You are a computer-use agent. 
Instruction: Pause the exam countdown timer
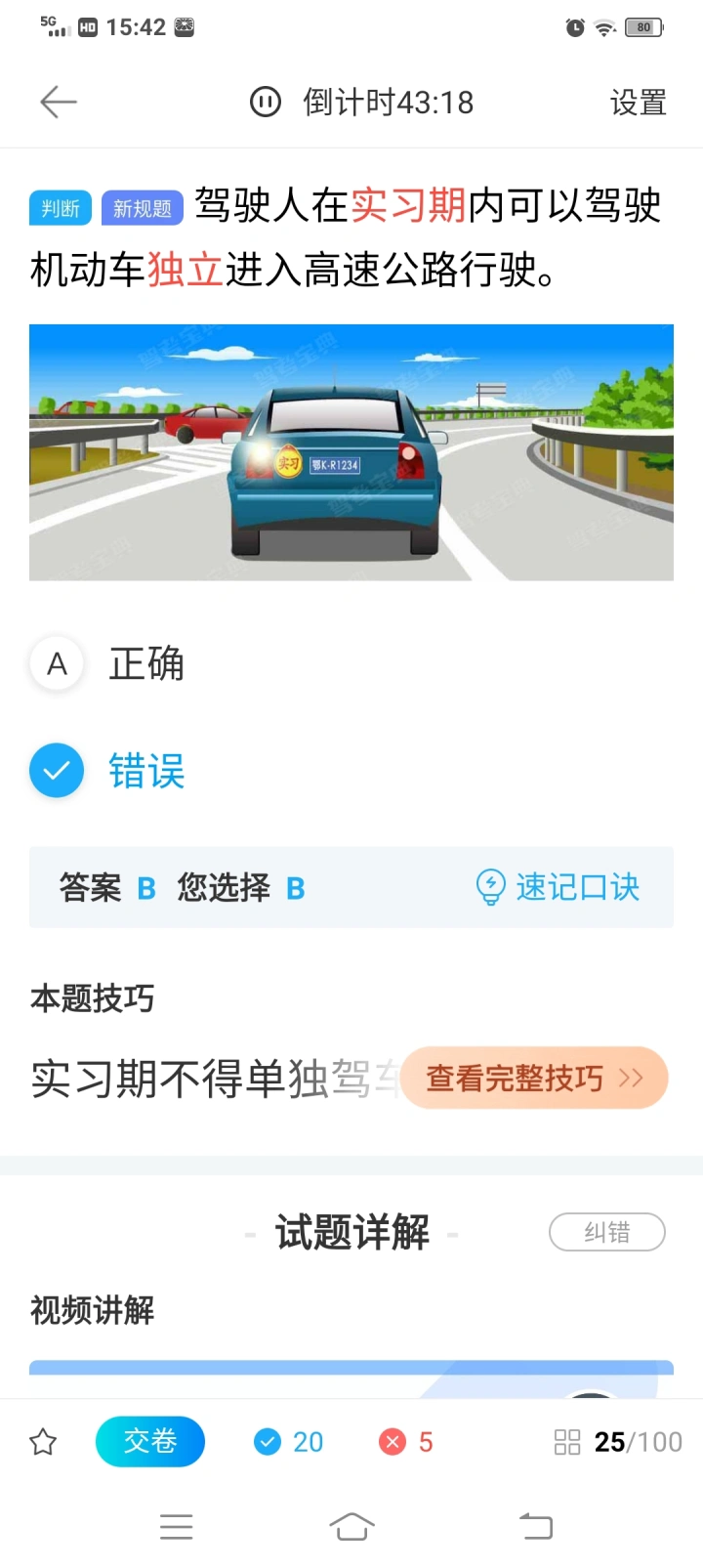tap(266, 102)
